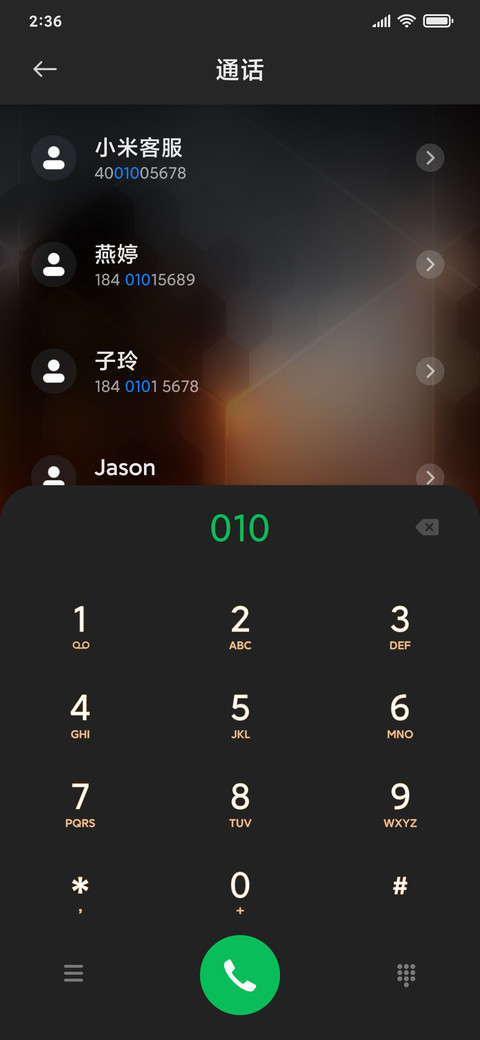Open details chevron for Jason

[x=430, y=477]
